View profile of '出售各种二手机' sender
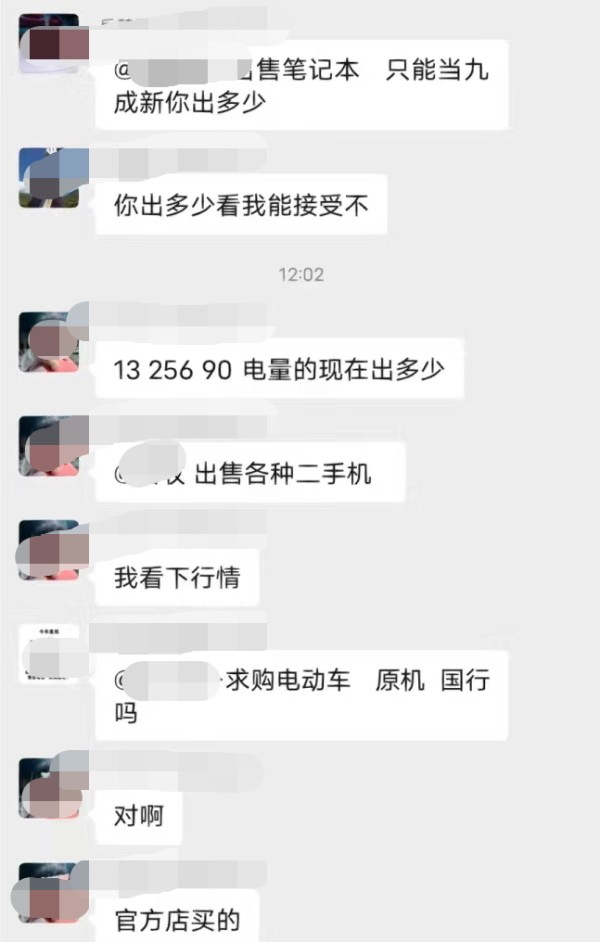 coord(48,447)
